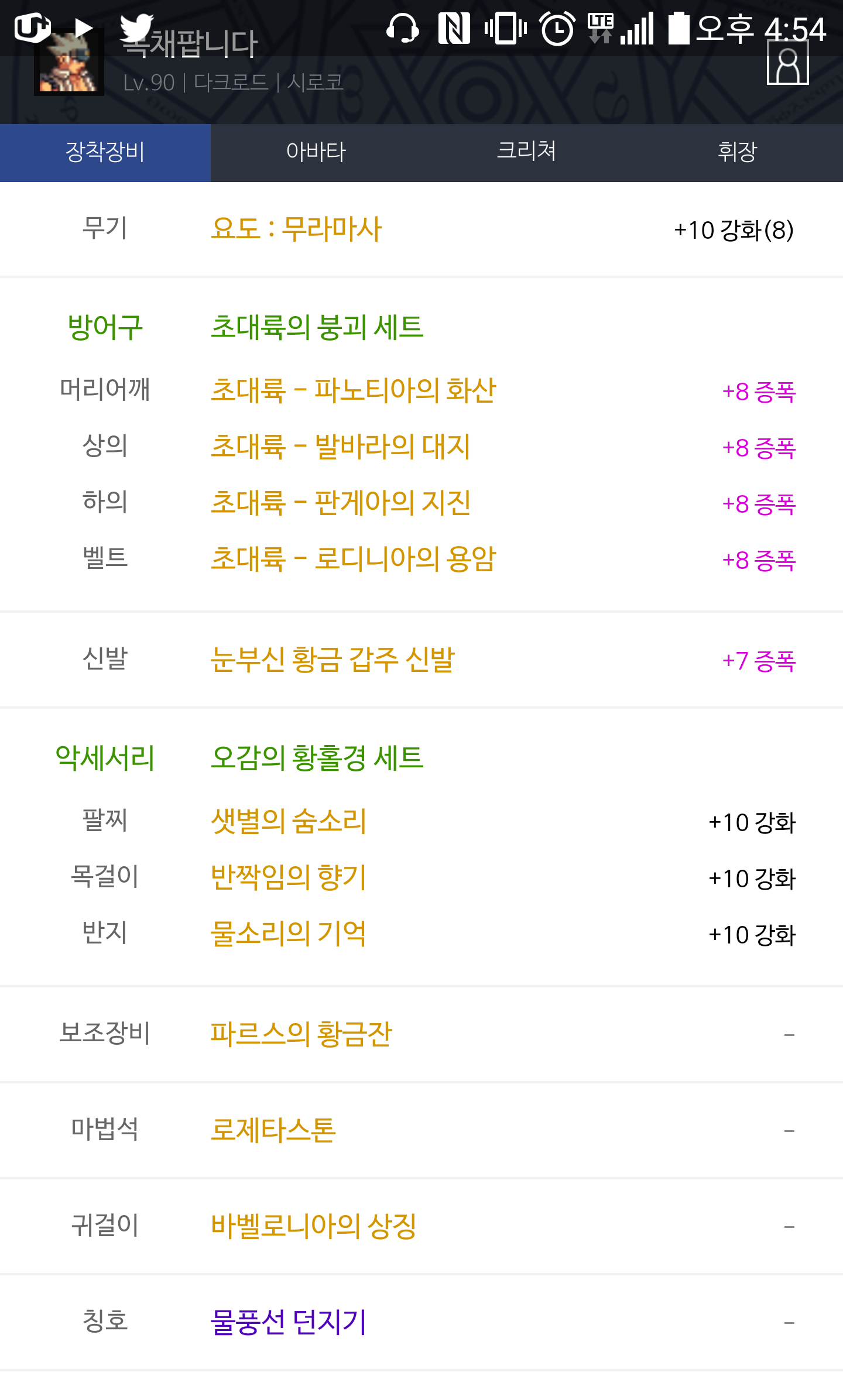Open the profile icon at top right
The width and height of the screenshot is (843, 1400).
pyautogui.click(x=787, y=64)
